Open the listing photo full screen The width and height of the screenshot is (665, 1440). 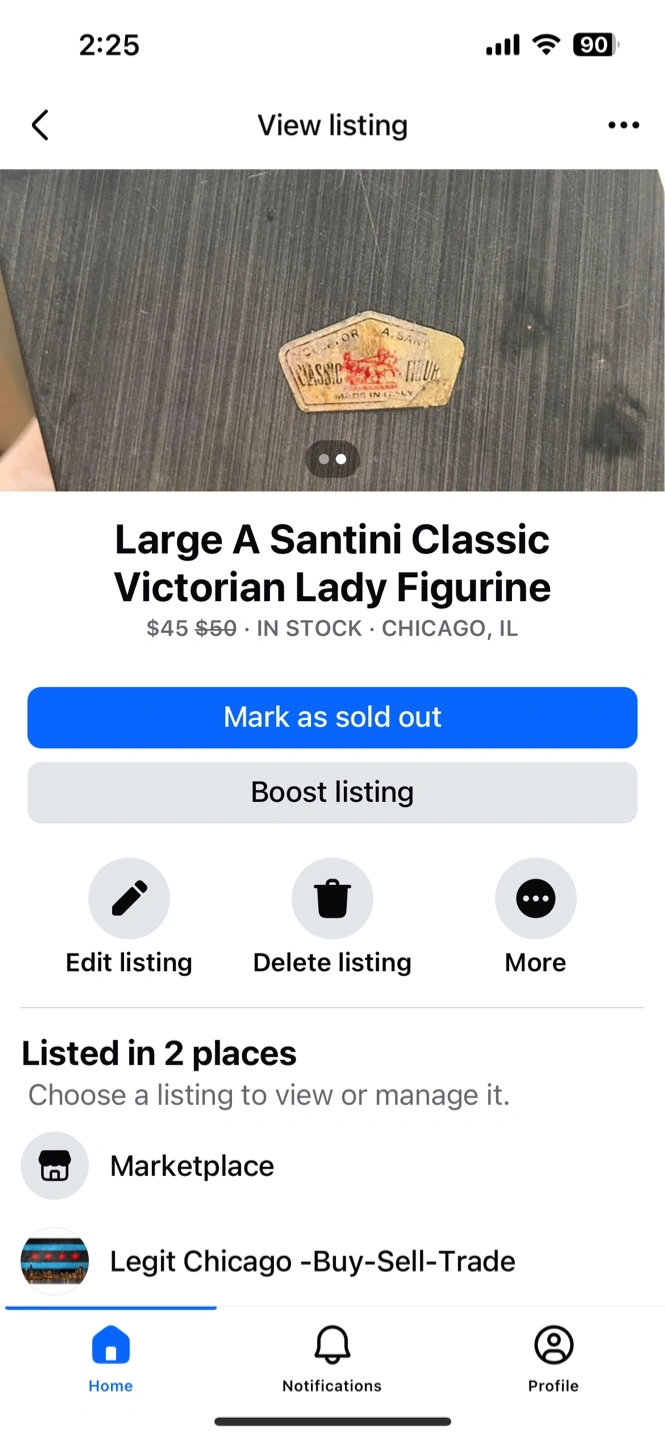pyautogui.click(x=332, y=330)
